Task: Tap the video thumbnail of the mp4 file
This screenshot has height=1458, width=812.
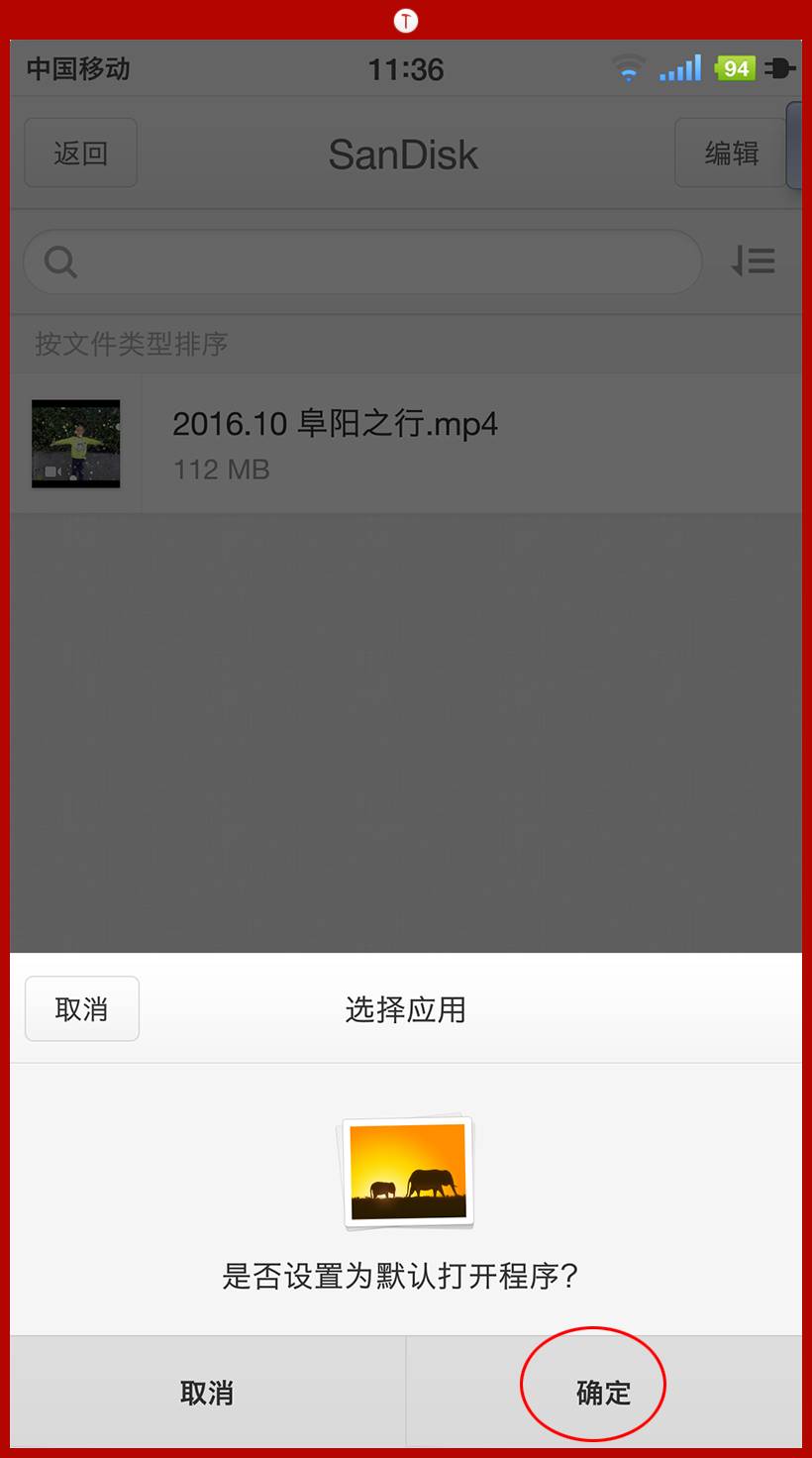Action: pyautogui.click(x=75, y=443)
